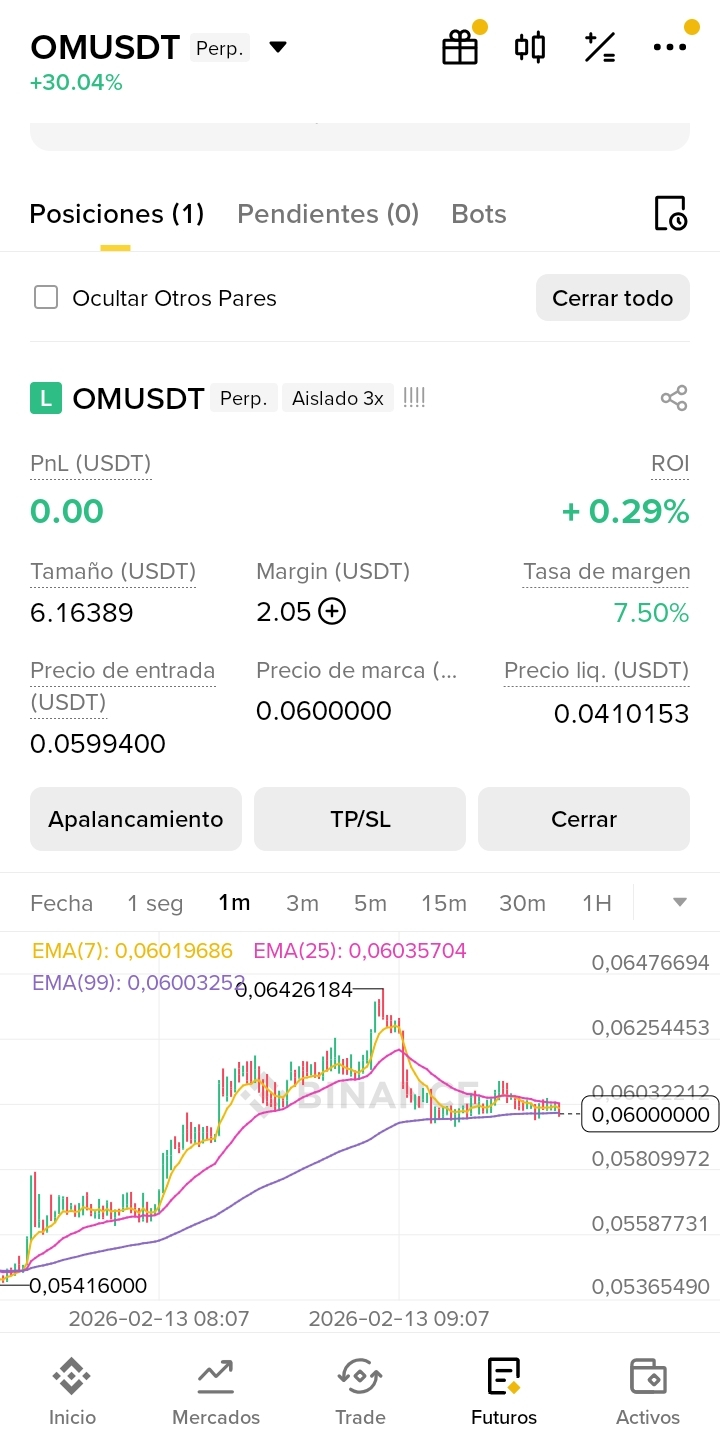Tap the Cerrar todo button

pos(612,298)
